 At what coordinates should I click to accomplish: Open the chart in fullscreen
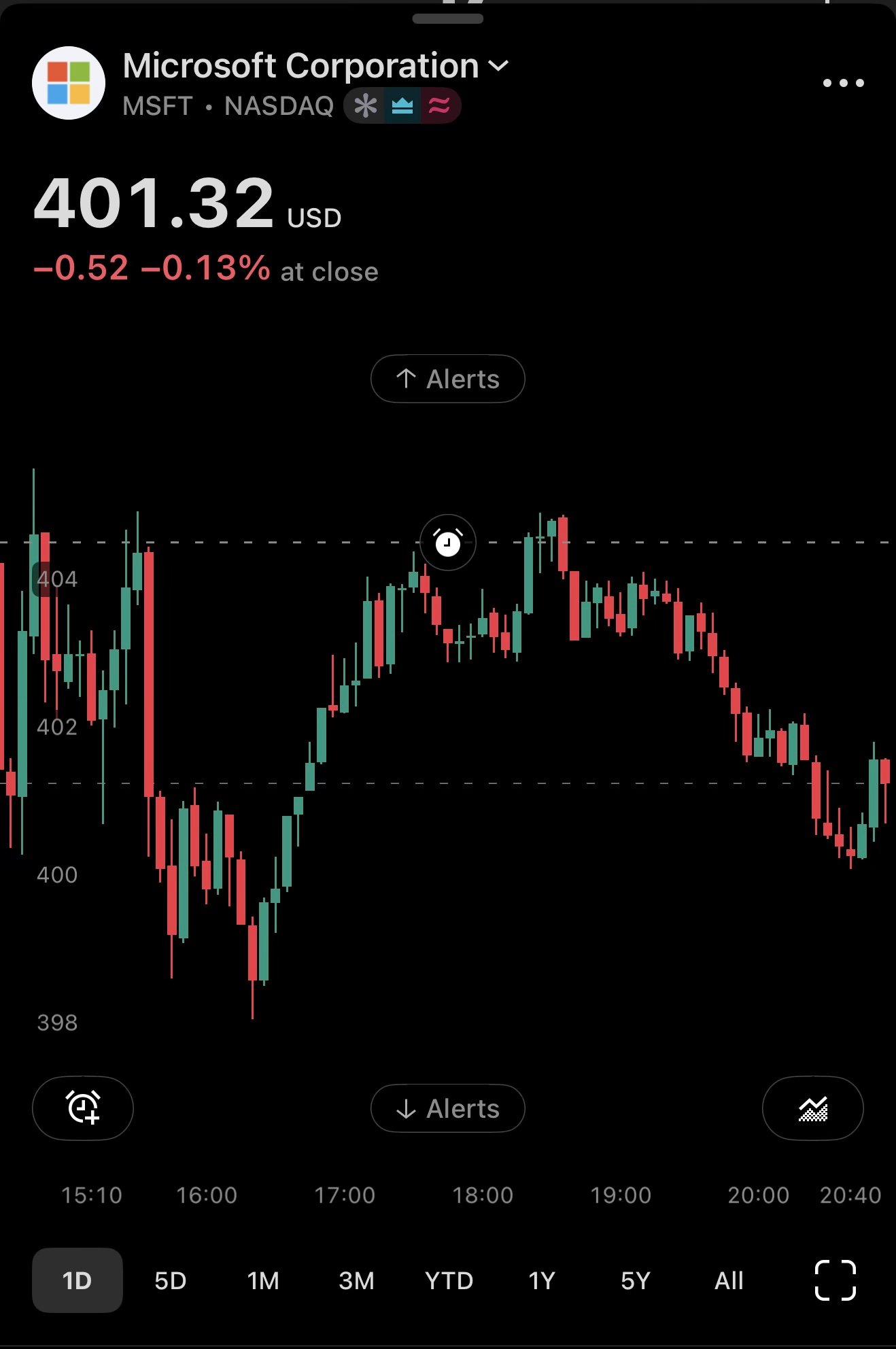tap(835, 1280)
